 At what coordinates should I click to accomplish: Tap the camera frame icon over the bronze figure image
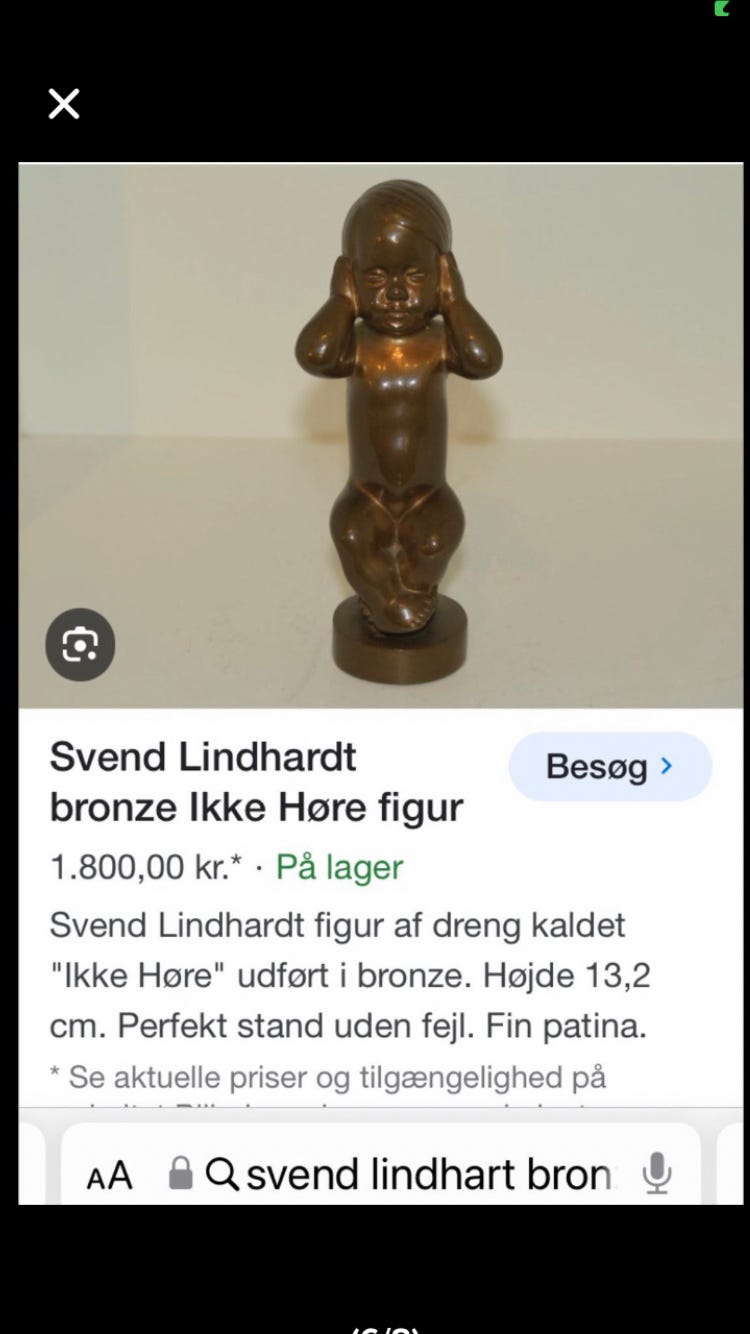(80, 644)
